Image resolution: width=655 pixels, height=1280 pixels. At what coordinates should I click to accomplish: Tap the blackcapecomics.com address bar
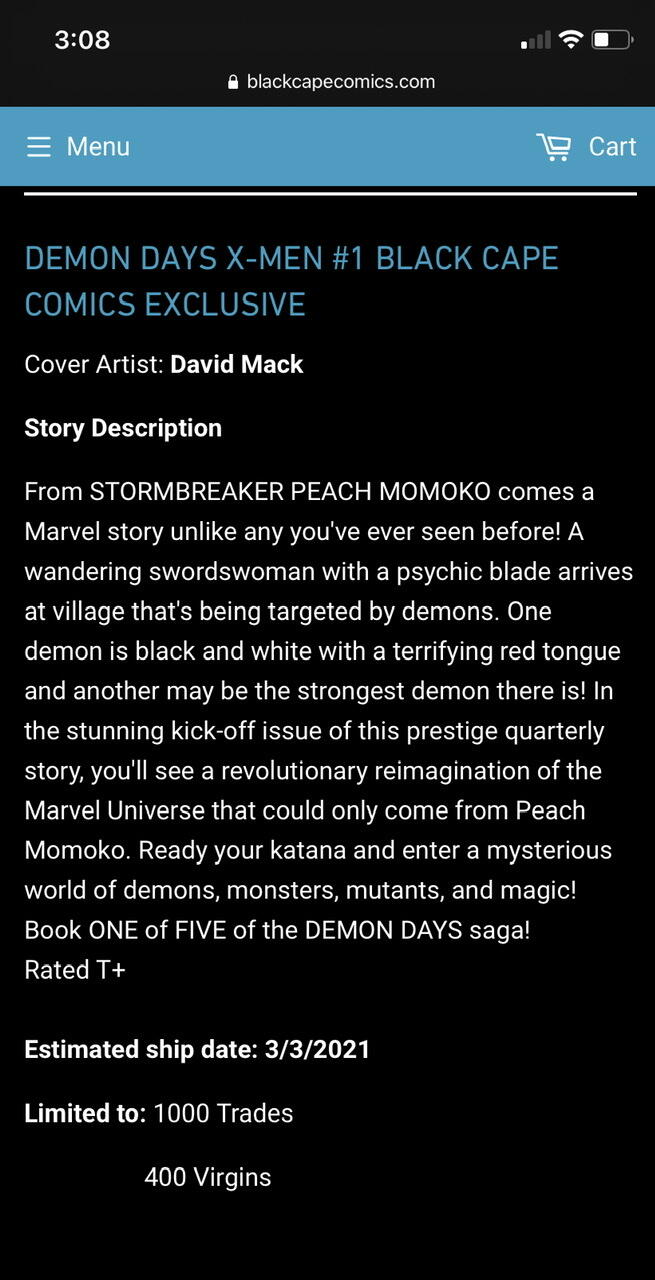[331, 82]
